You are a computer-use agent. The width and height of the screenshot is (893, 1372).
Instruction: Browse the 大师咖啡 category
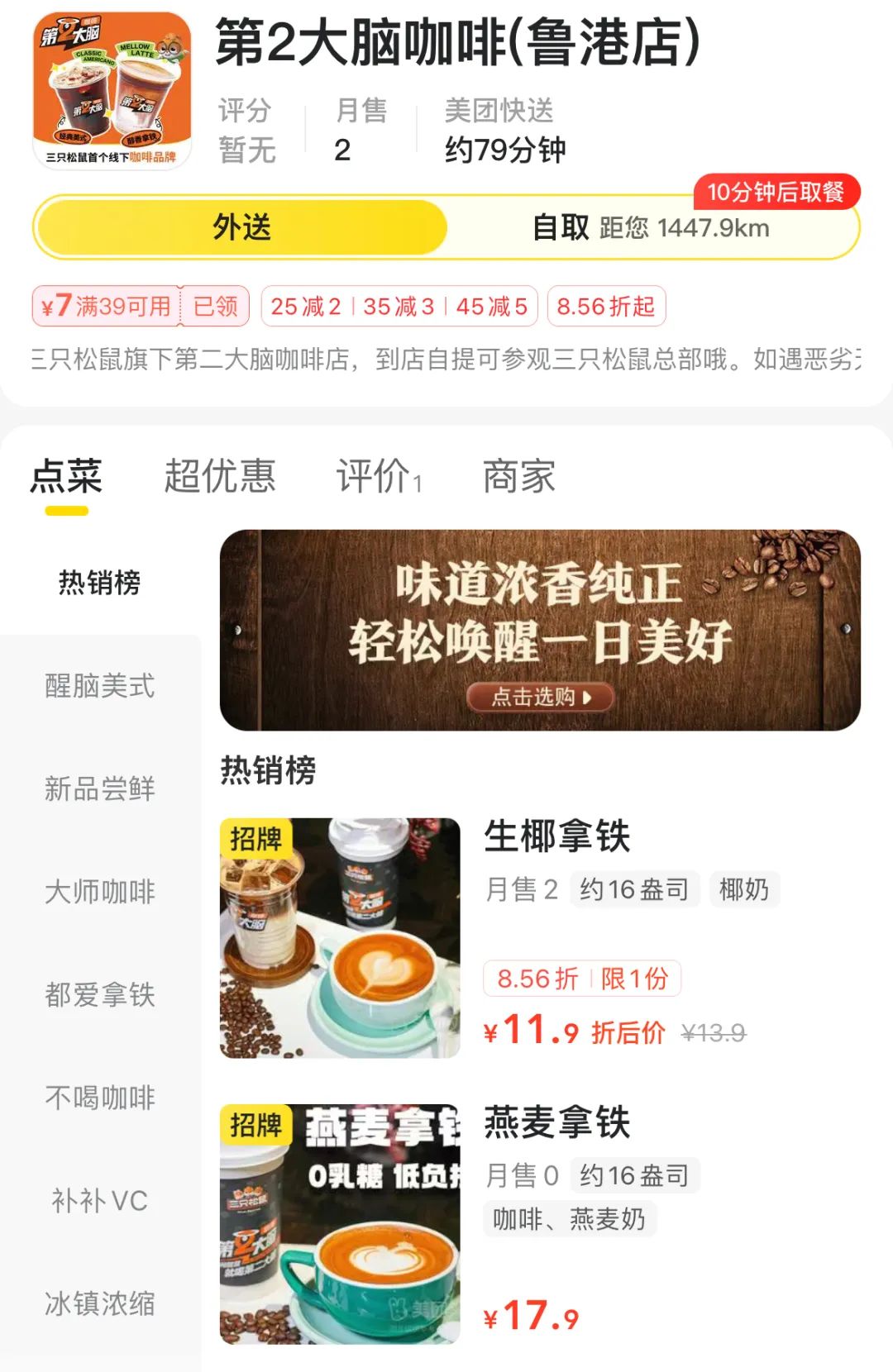99,892
